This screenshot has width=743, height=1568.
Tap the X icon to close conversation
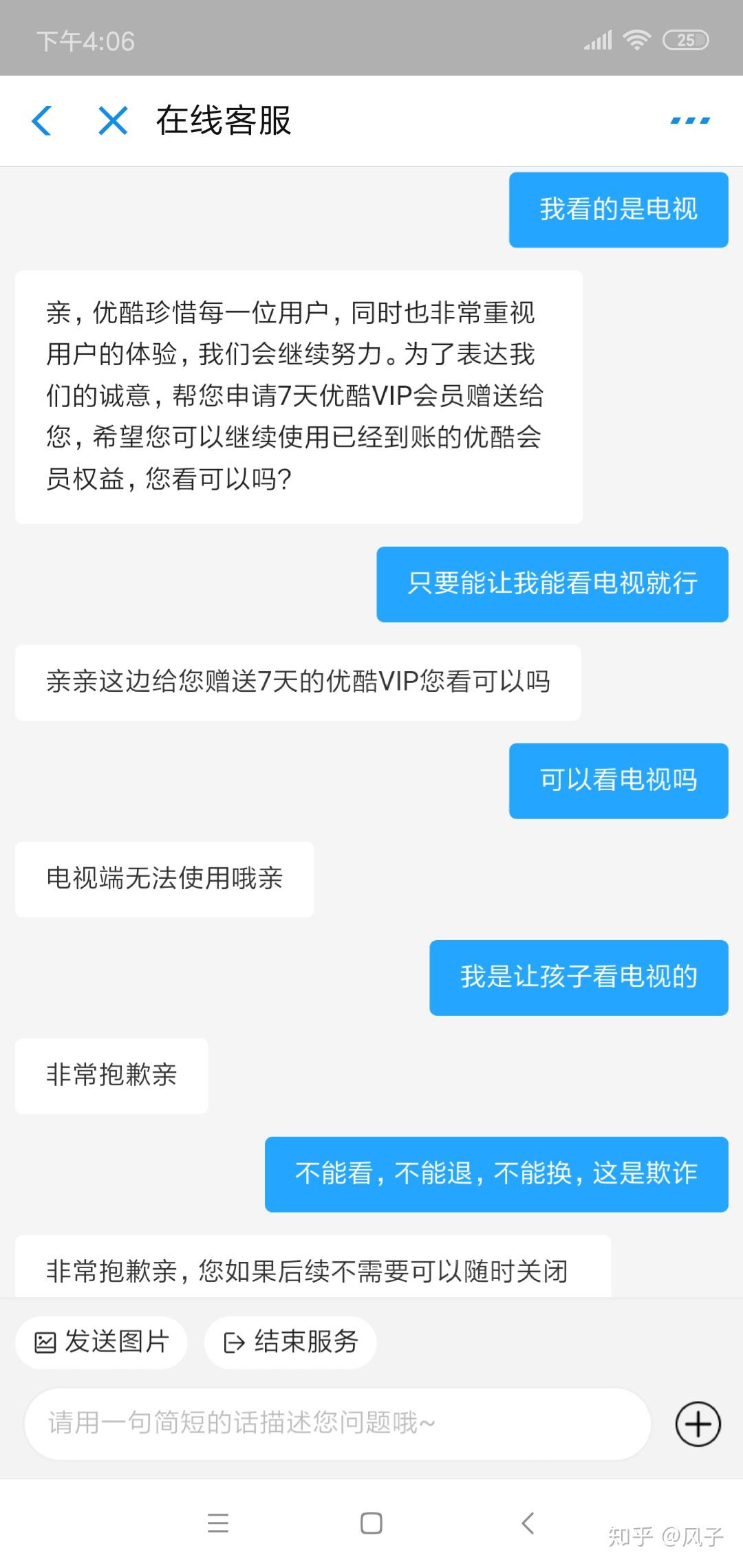(x=112, y=120)
